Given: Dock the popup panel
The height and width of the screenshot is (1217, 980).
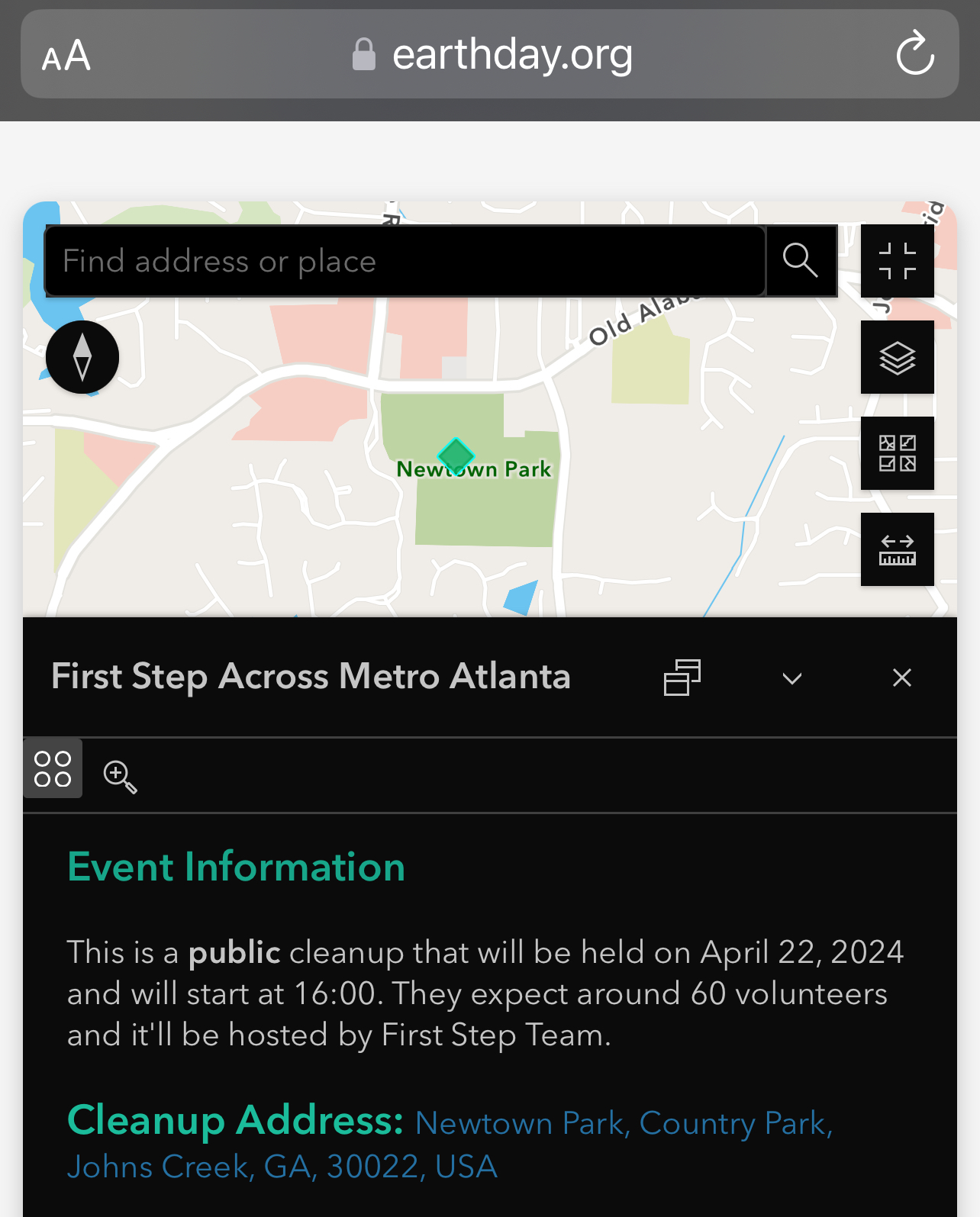Looking at the screenshot, I should click(682, 678).
